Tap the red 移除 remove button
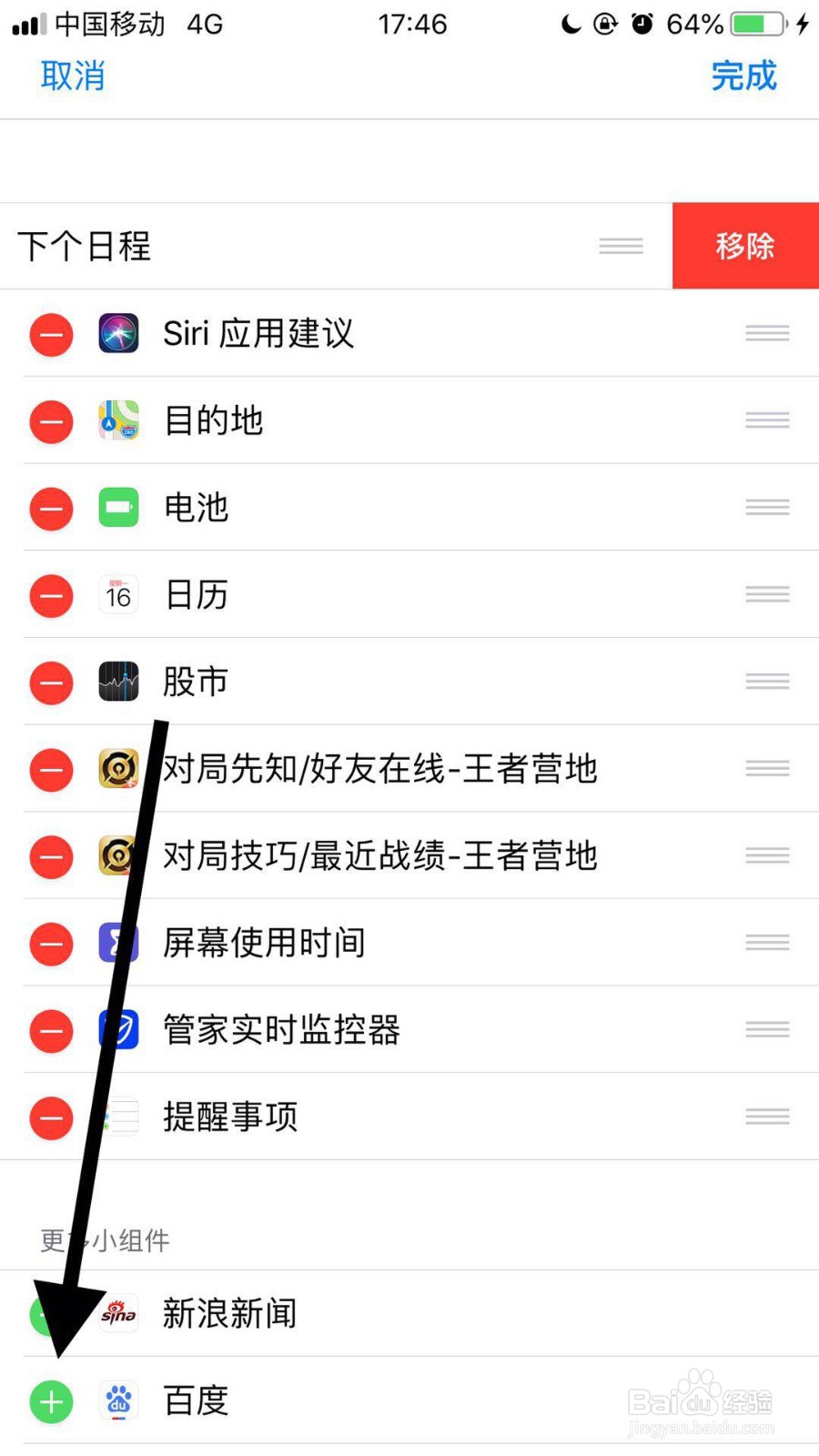The image size is (819, 1456). (744, 245)
